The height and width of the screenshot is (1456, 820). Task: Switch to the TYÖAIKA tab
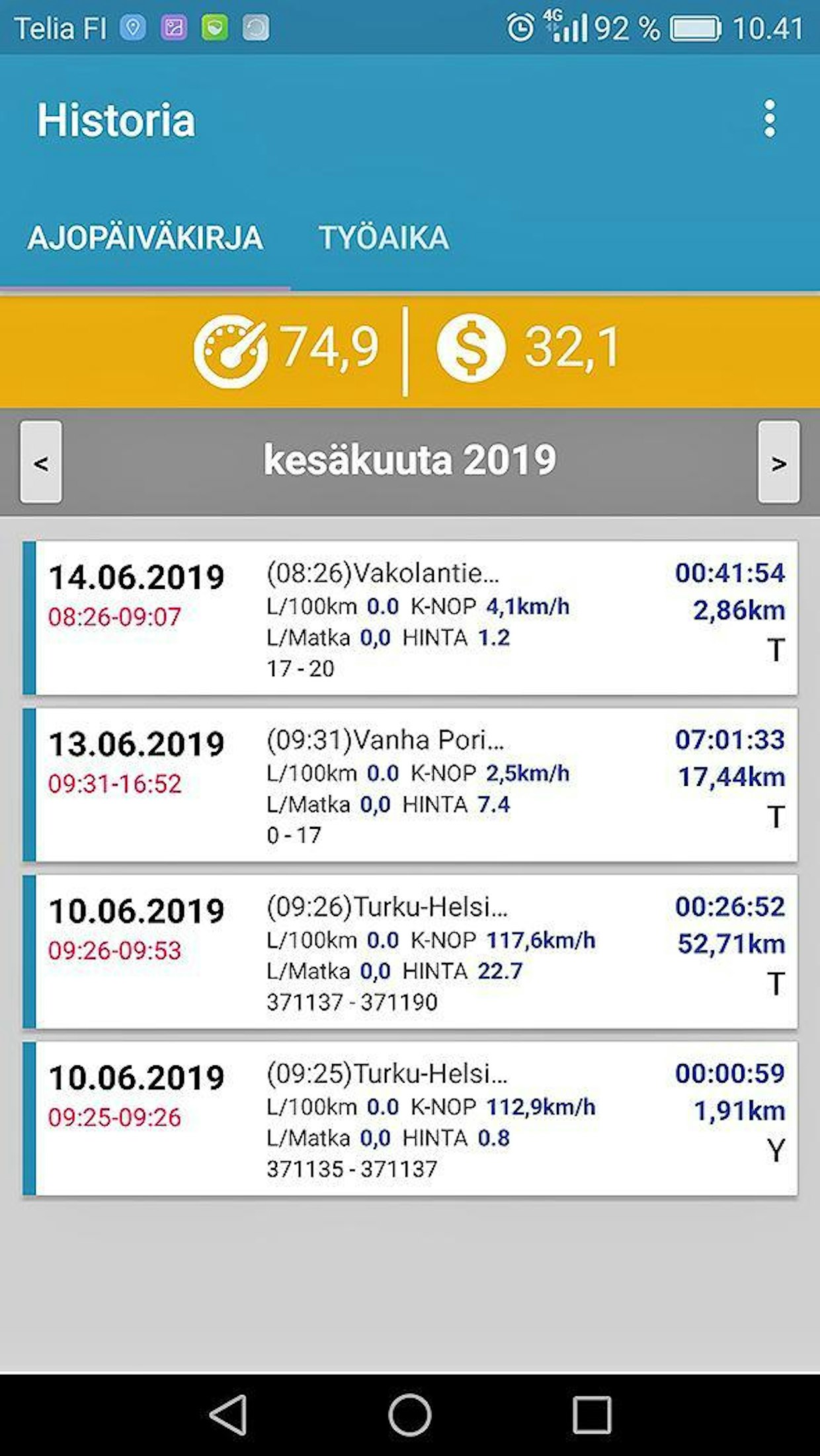384,238
